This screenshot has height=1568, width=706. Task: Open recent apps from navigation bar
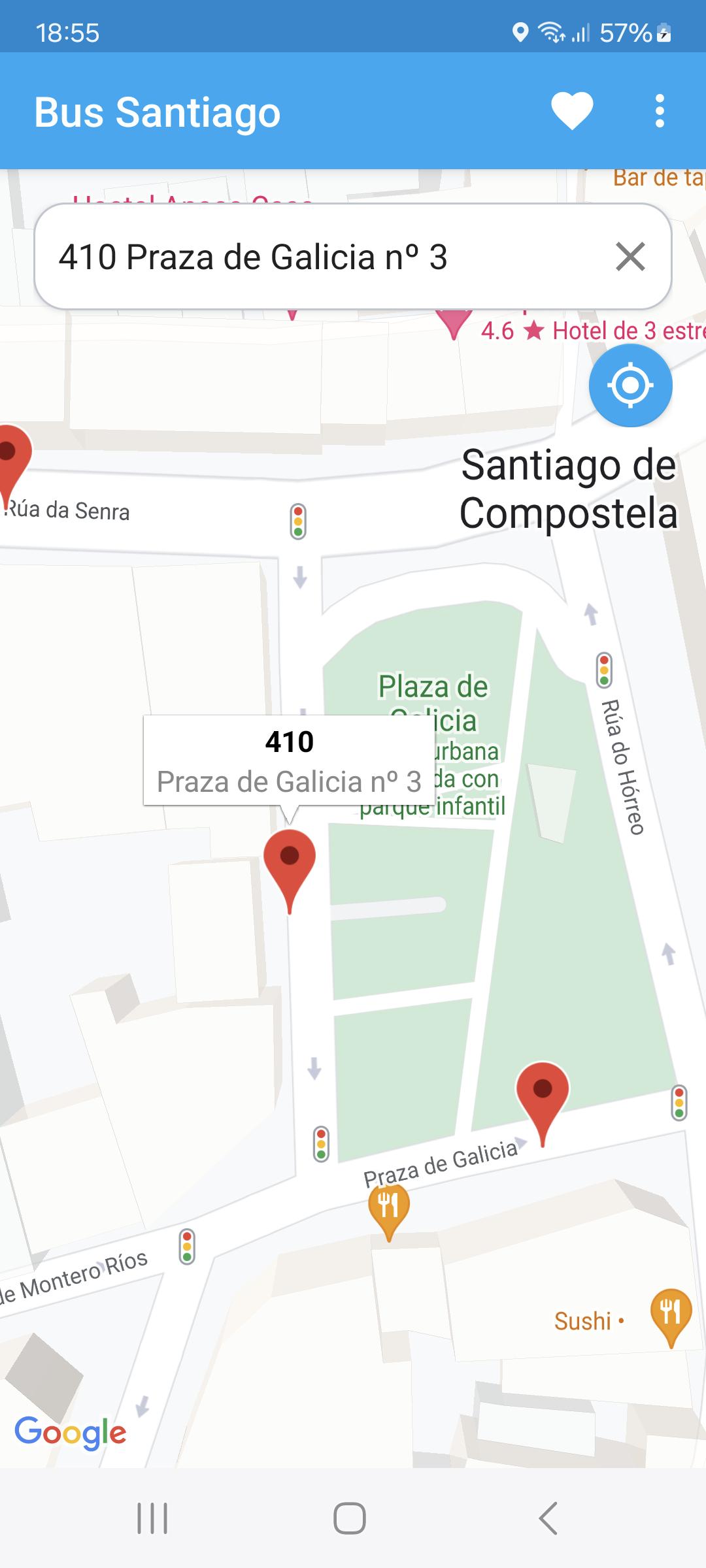pos(152,1518)
